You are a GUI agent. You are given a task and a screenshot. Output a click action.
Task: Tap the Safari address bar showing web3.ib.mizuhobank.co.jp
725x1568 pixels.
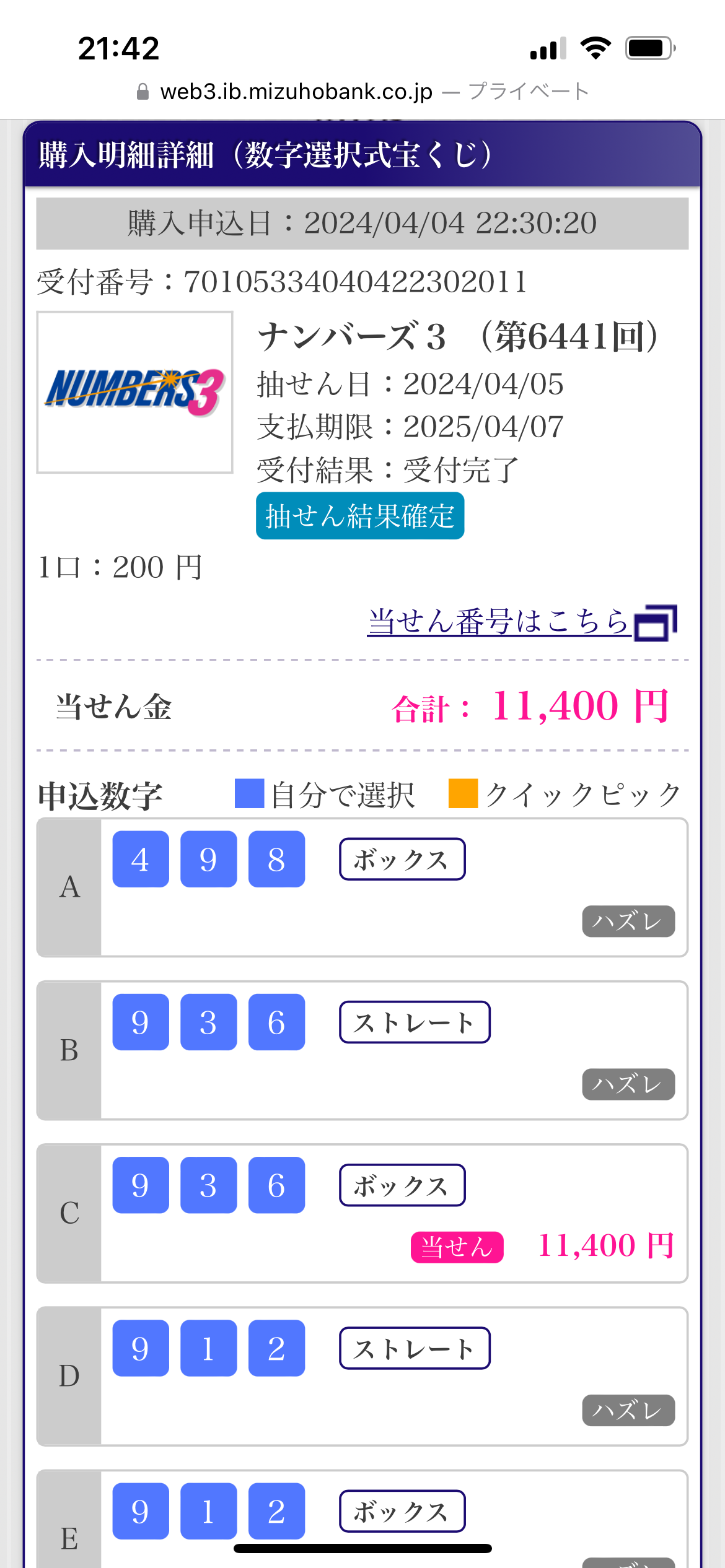[x=362, y=92]
